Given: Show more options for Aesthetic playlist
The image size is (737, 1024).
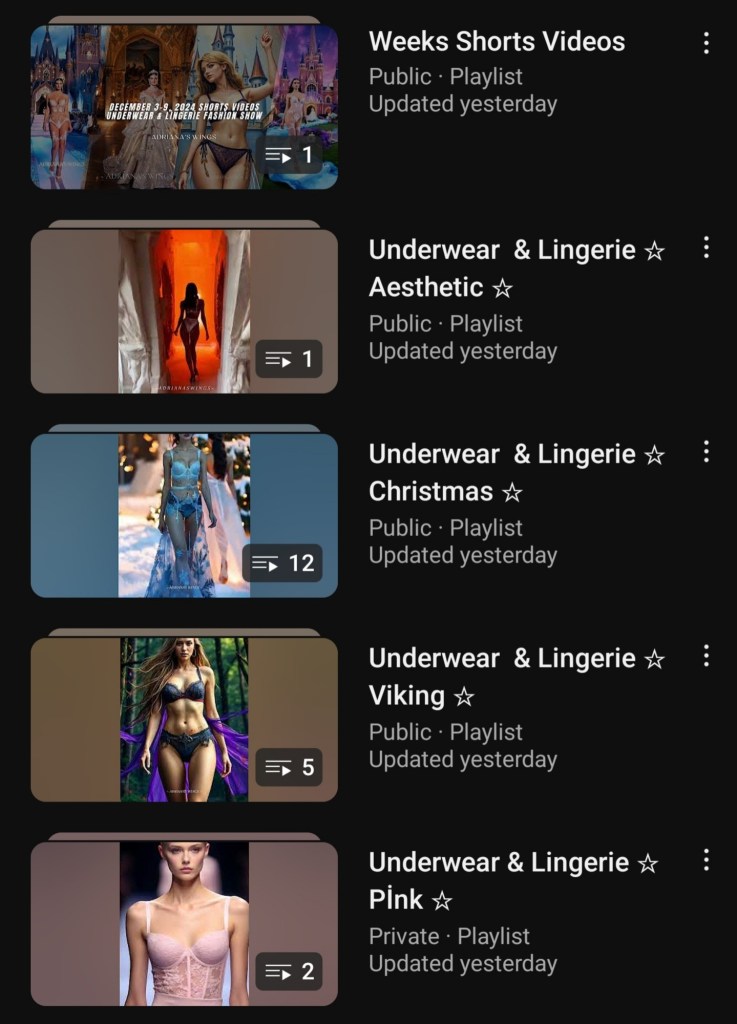Looking at the screenshot, I should [x=706, y=248].
